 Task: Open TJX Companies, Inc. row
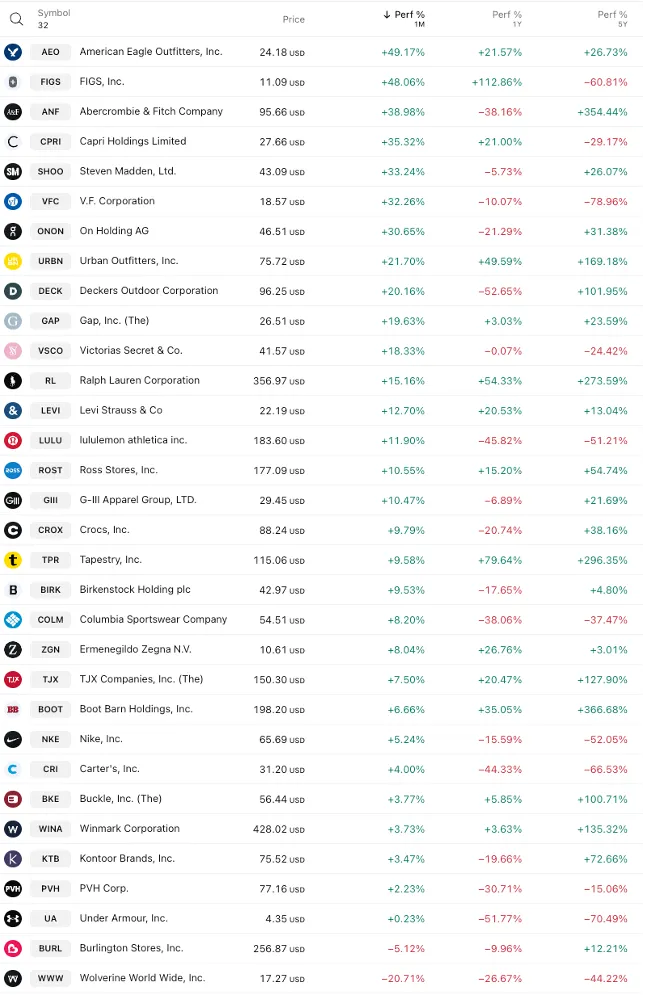(x=141, y=679)
